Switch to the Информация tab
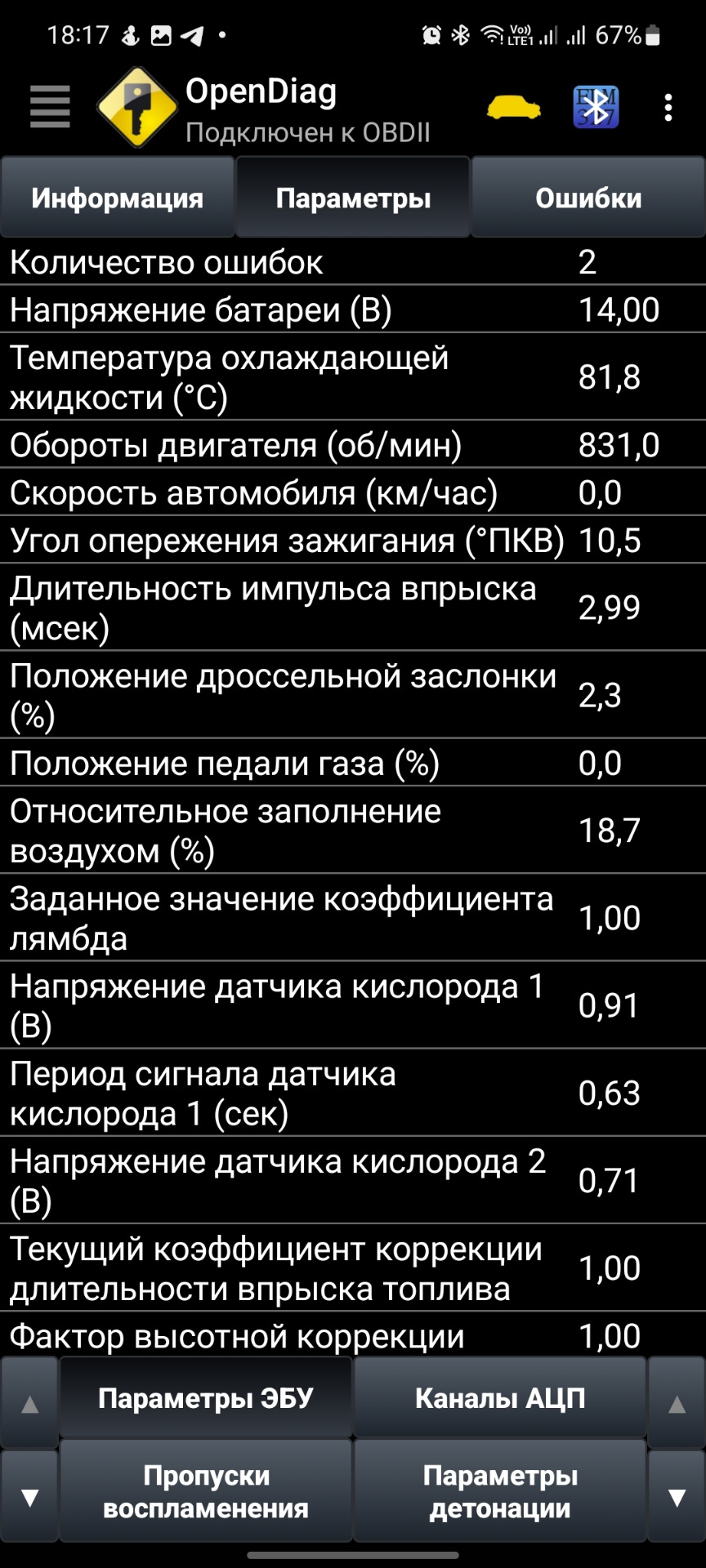Viewport: 706px width, 1568px height. (x=118, y=198)
